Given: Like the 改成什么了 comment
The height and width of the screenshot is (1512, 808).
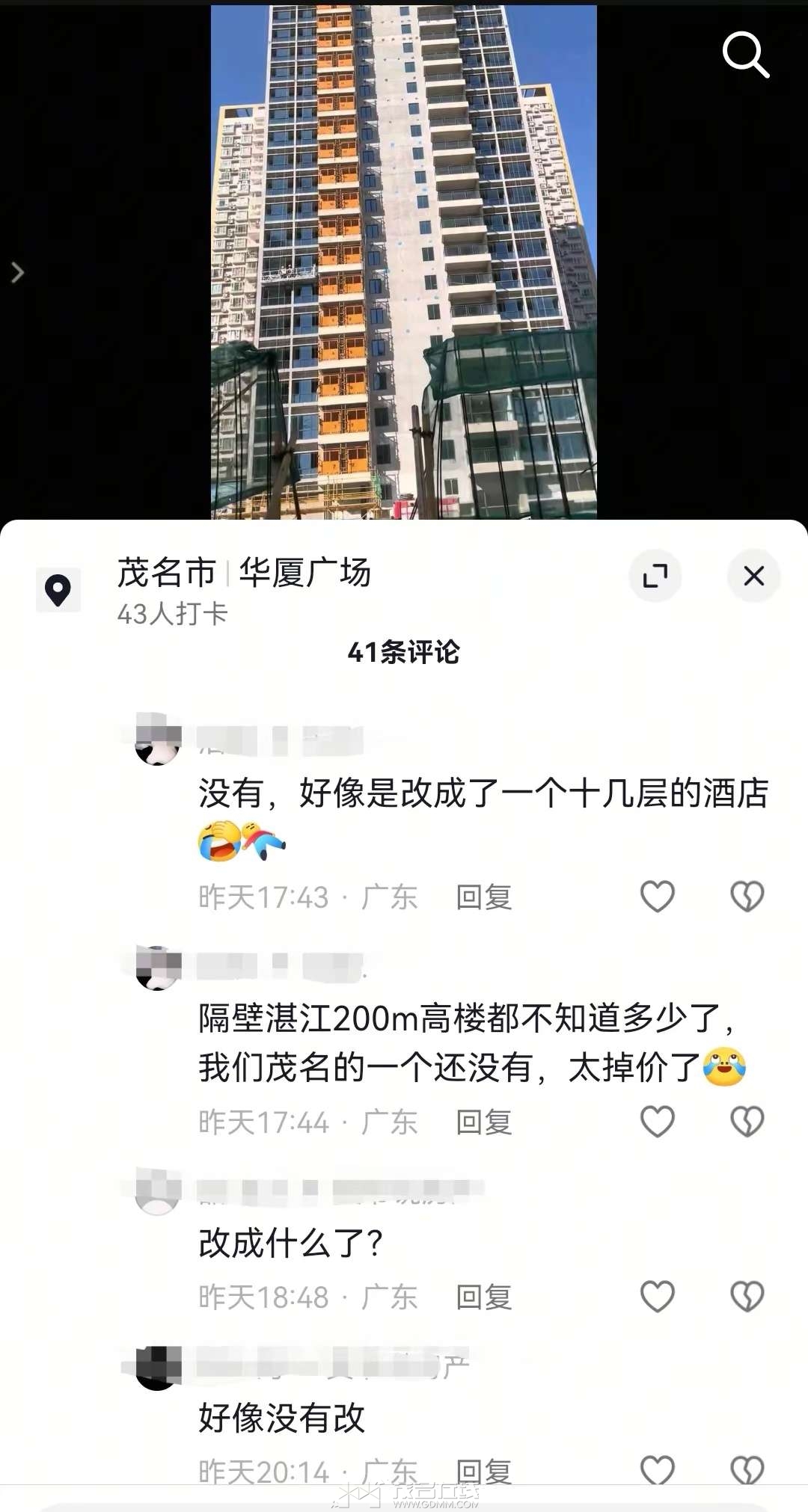Looking at the screenshot, I should click(658, 1296).
